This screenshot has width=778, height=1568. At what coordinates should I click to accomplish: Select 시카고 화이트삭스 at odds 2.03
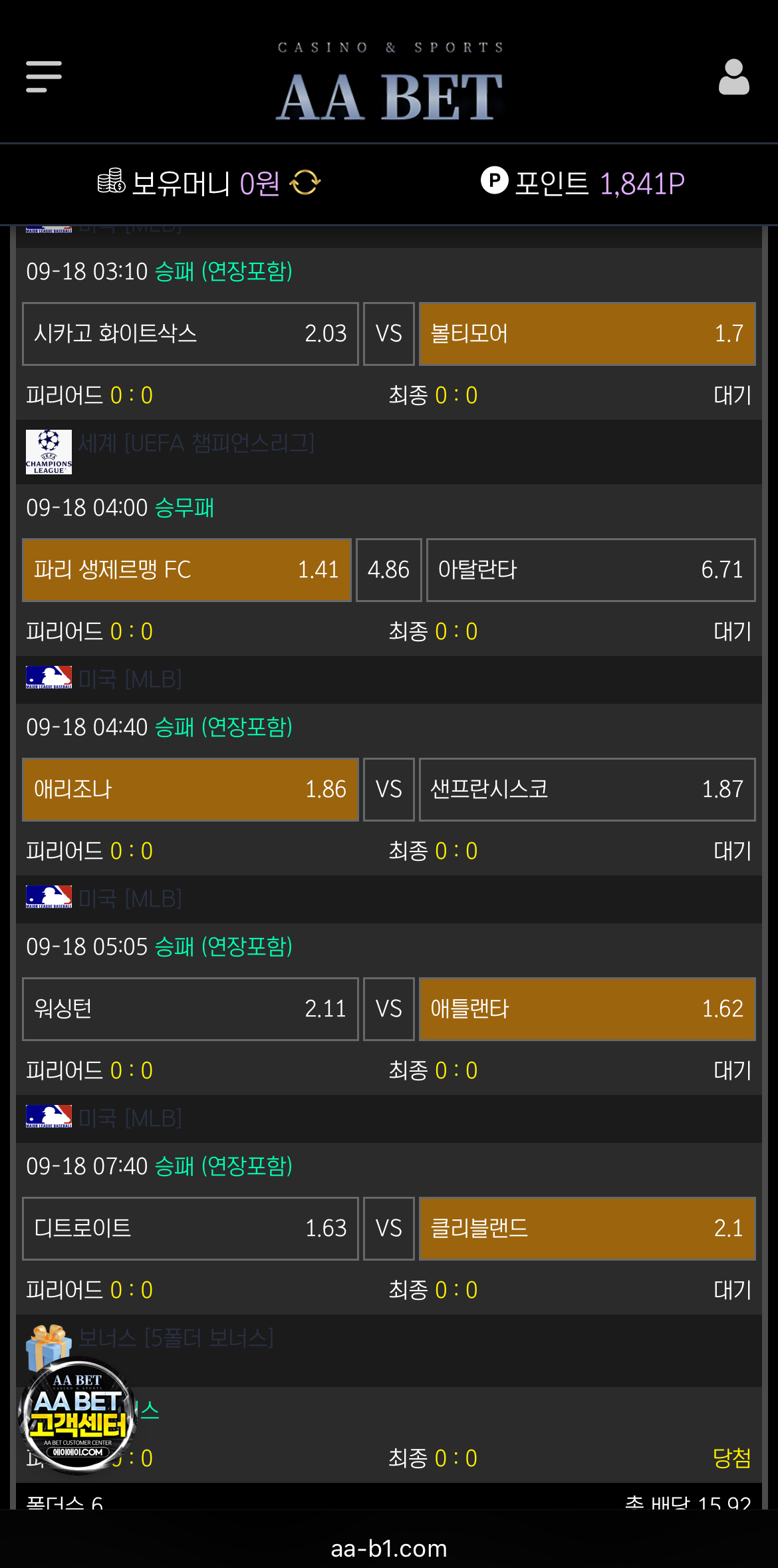point(190,334)
